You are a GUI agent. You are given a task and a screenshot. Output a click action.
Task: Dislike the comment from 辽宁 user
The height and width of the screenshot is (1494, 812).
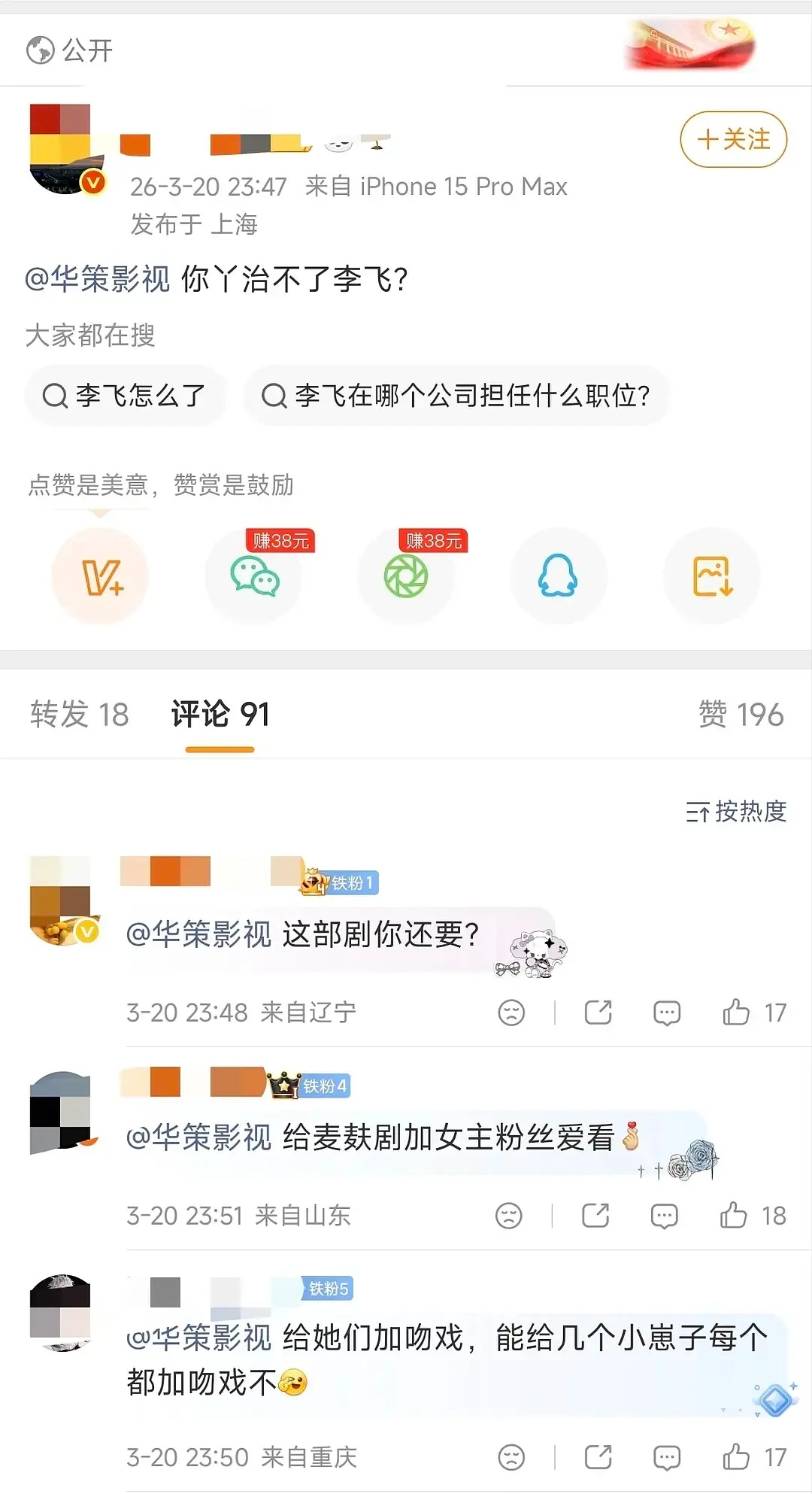(x=511, y=1012)
